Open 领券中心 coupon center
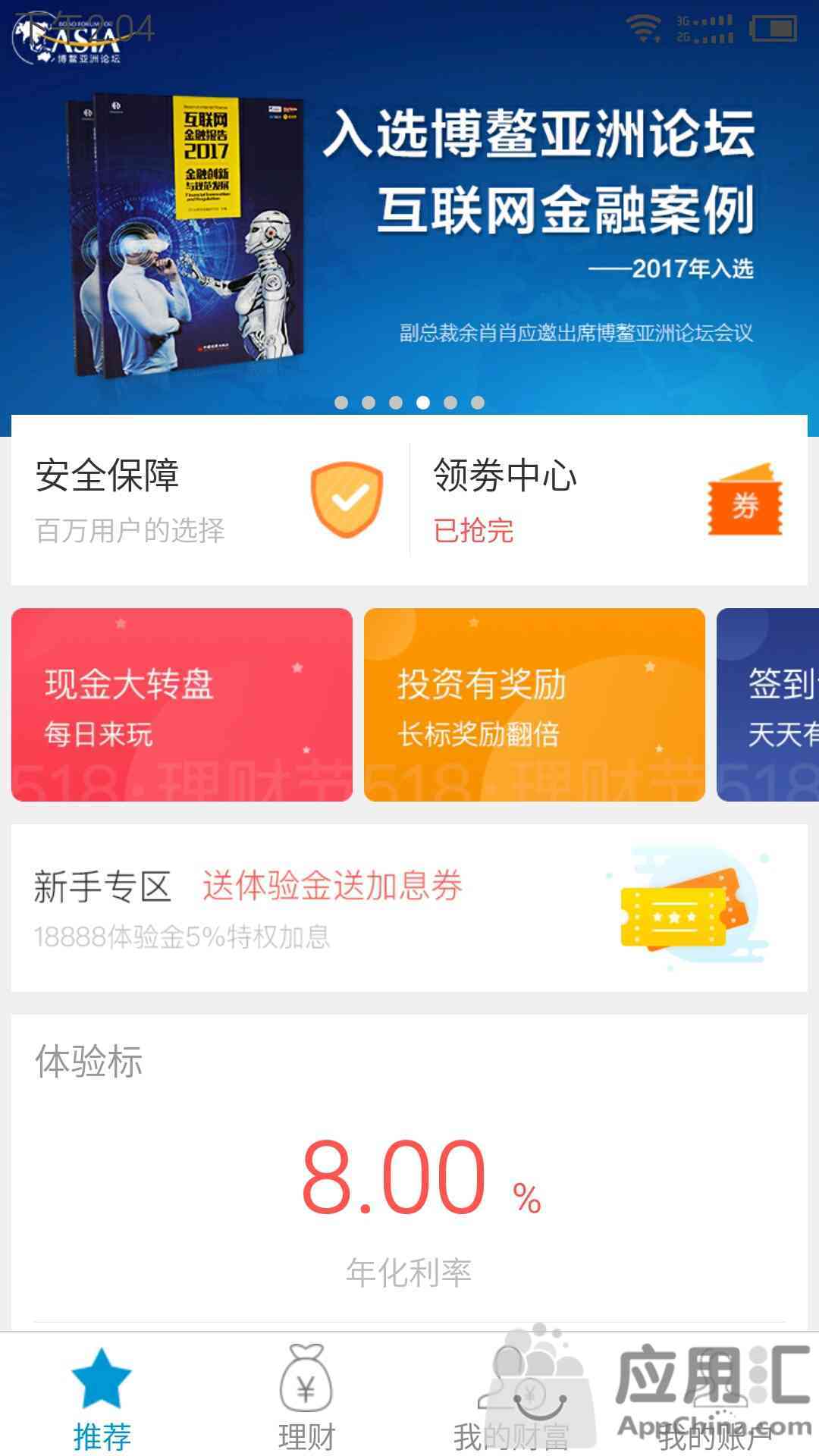 607,500
